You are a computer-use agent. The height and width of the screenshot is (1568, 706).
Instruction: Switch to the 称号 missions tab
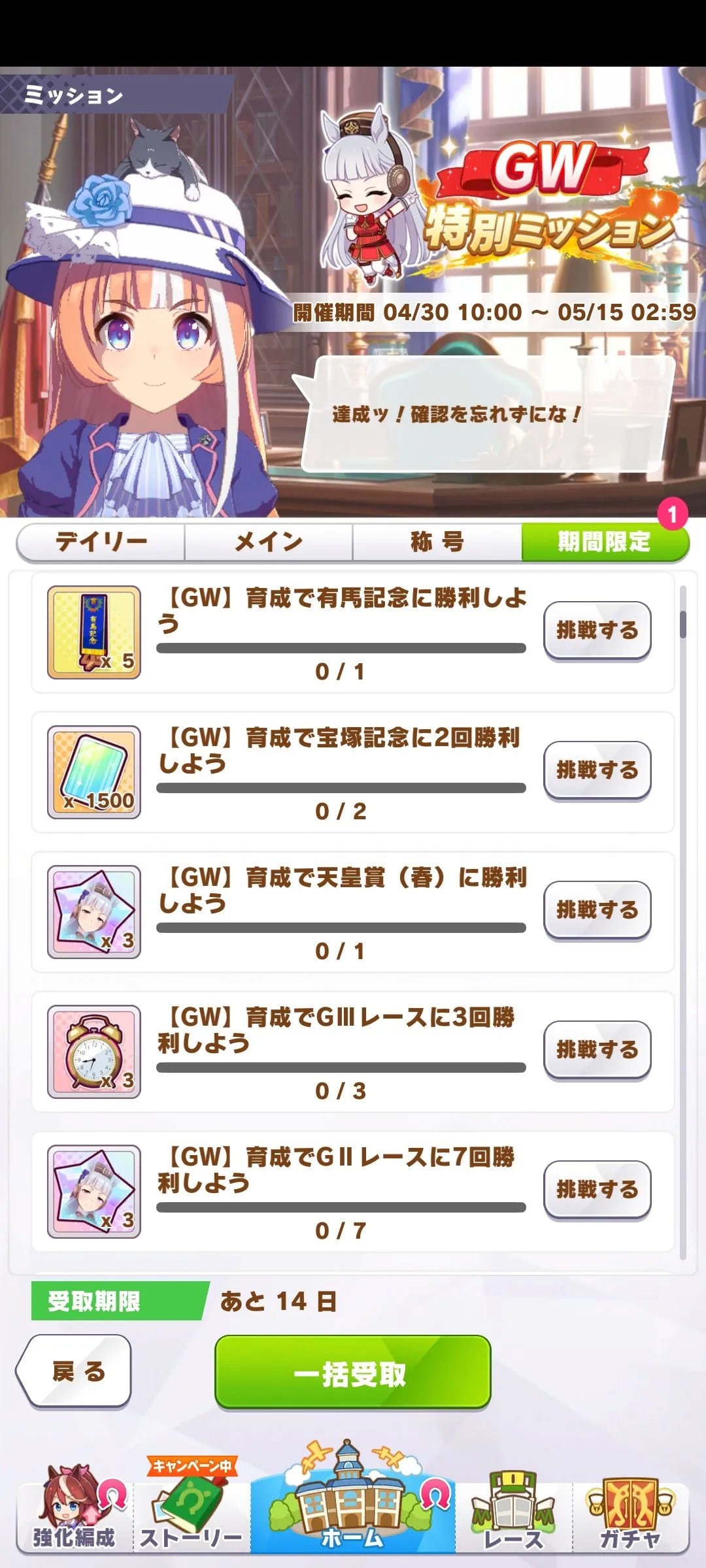436,540
